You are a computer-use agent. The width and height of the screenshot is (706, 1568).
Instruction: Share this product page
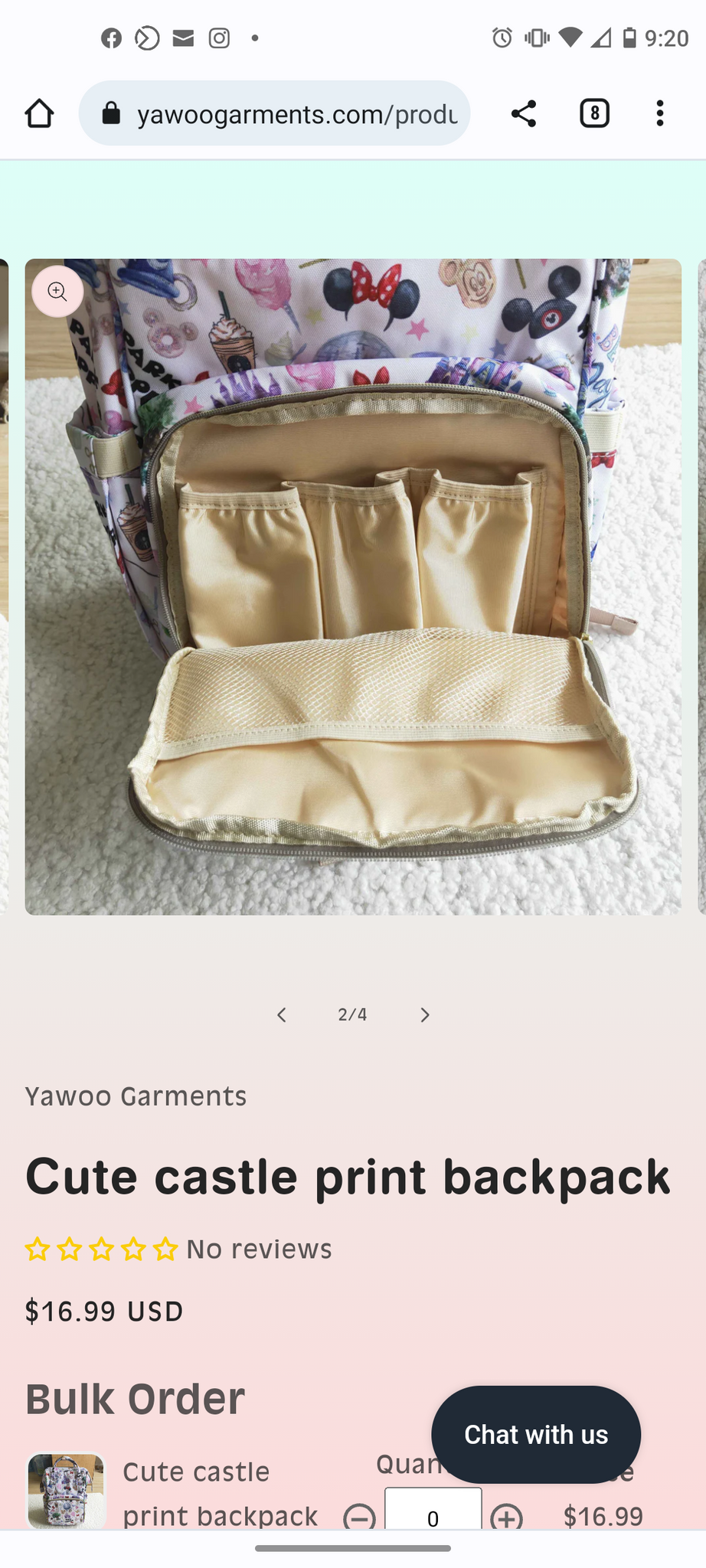click(523, 113)
